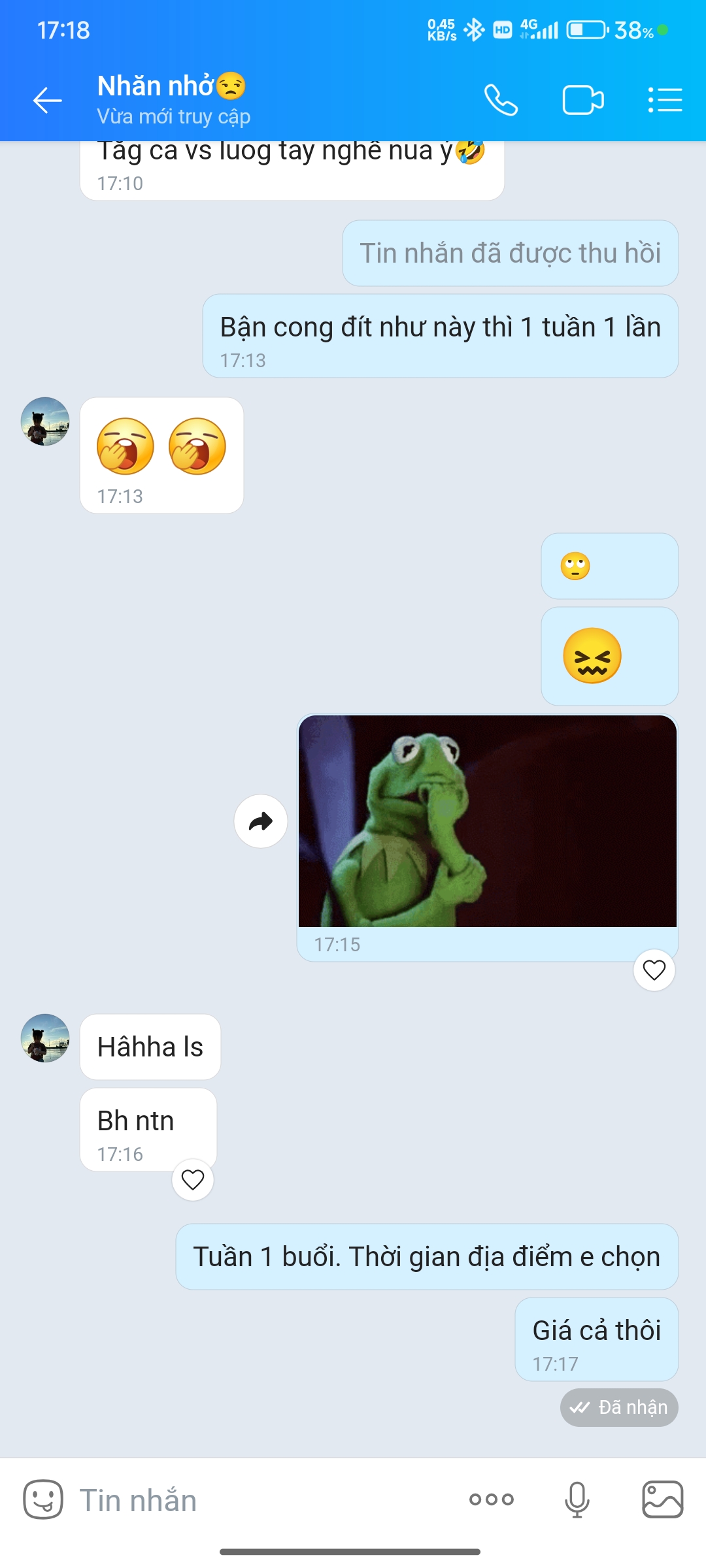Like the "Bh ntn" message

click(193, 1180)
